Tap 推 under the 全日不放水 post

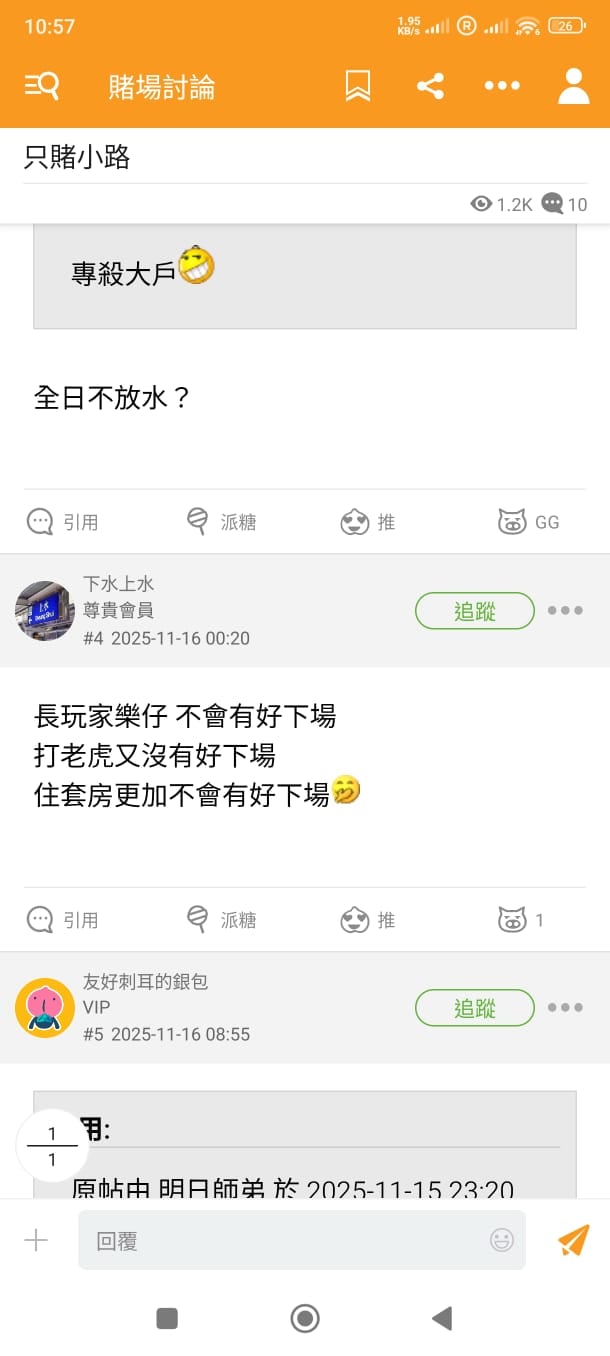coord(368,521)
